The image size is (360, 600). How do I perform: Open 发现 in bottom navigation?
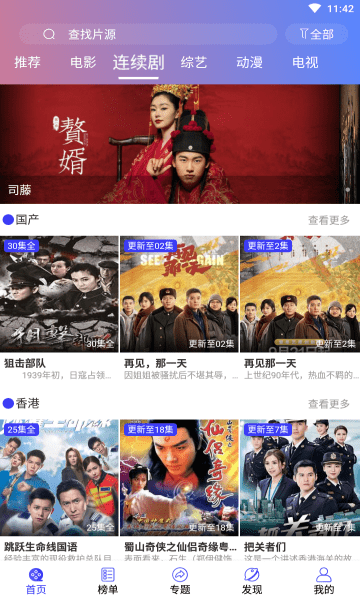point(252,581)
